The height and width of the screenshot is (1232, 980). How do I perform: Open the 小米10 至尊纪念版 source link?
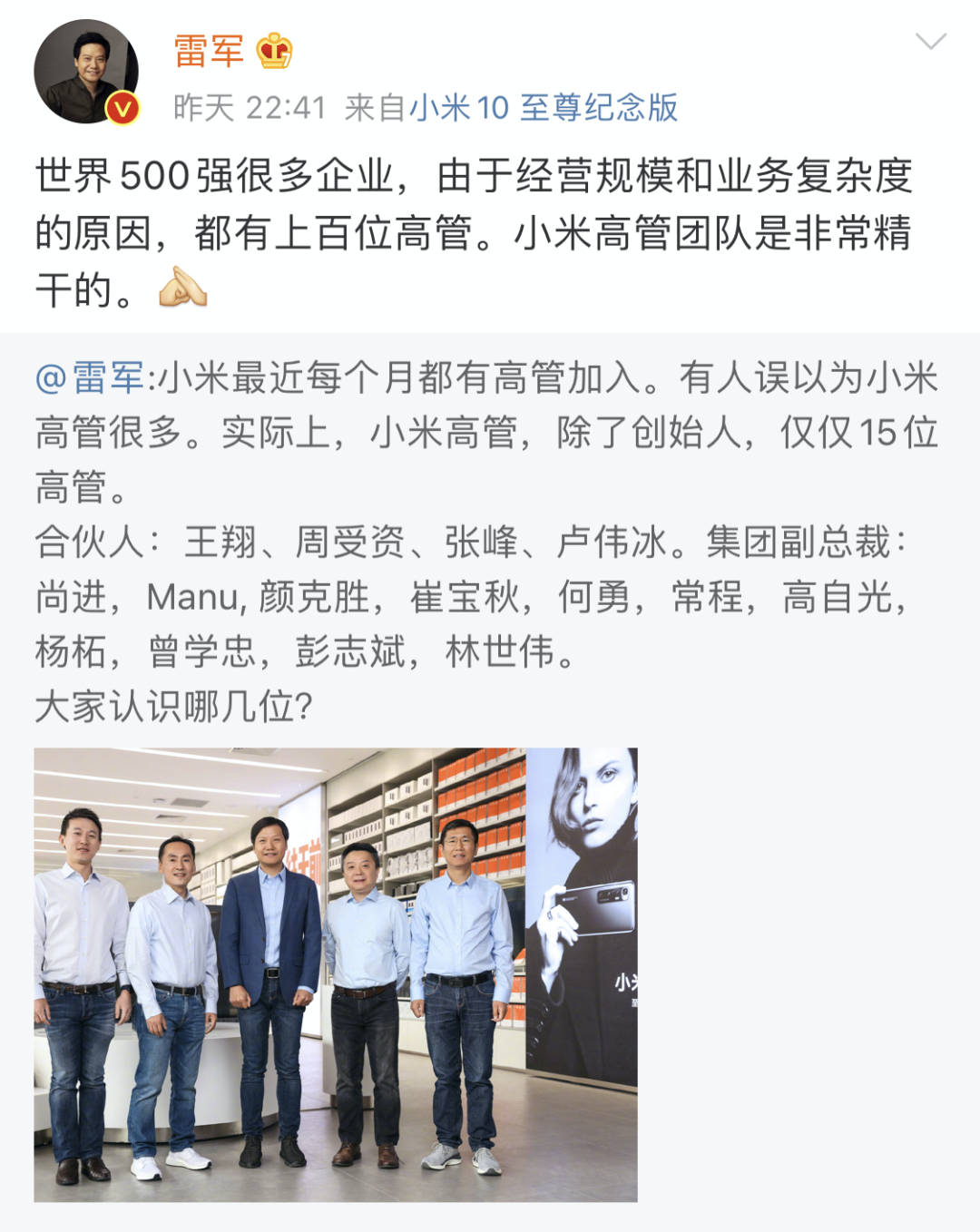pos(544,108)
